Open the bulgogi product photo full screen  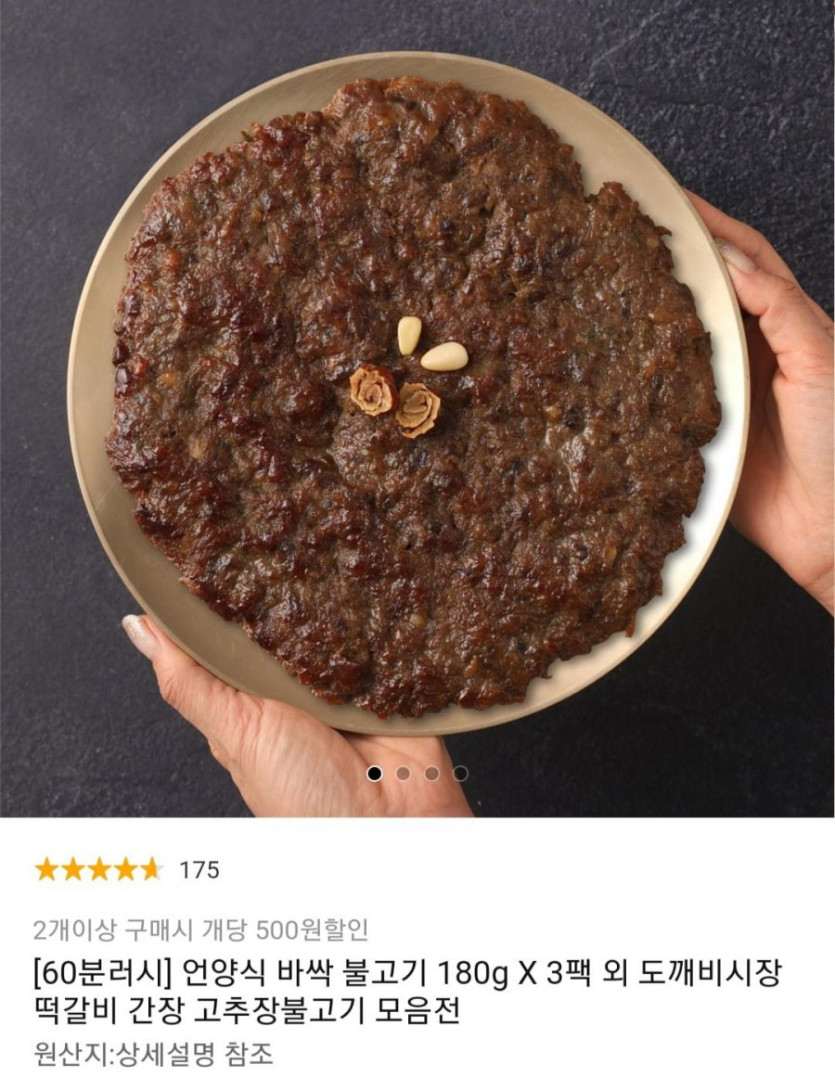417,408
